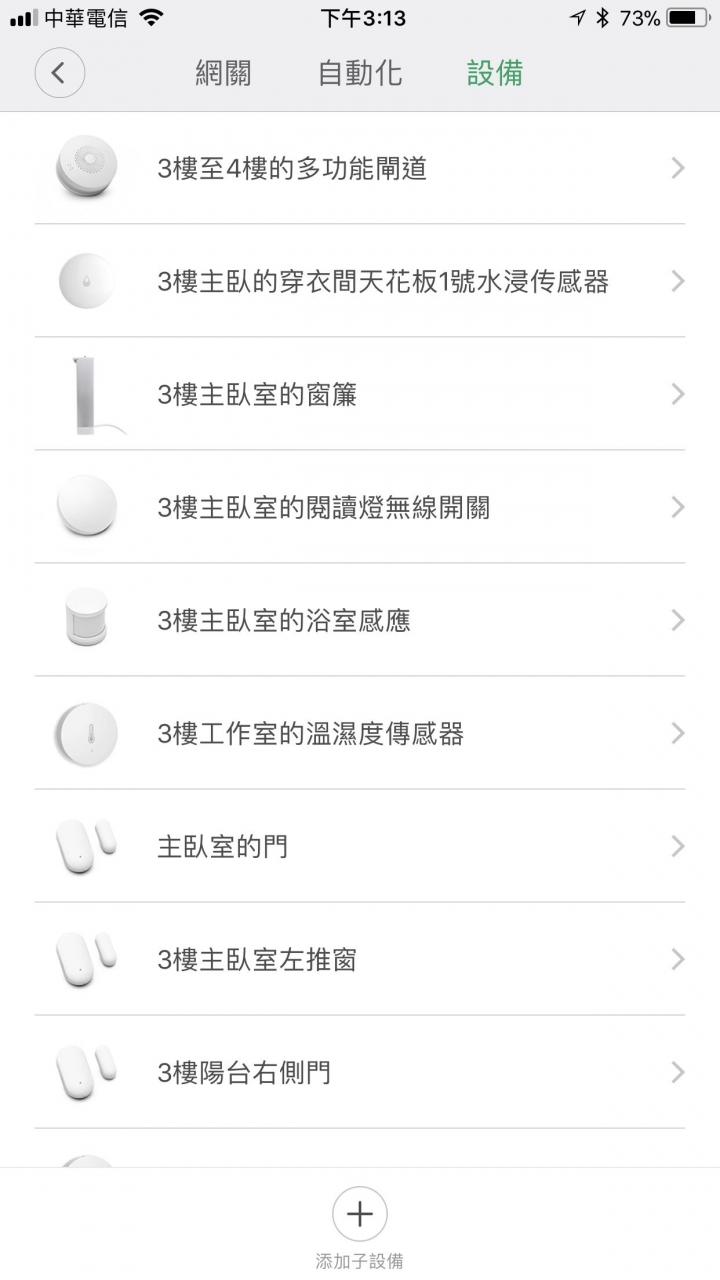The image size is (720, 1280).
Task: Open 3樓至4樓的多功能閘道 device
Action: click(x=360, y=168)
